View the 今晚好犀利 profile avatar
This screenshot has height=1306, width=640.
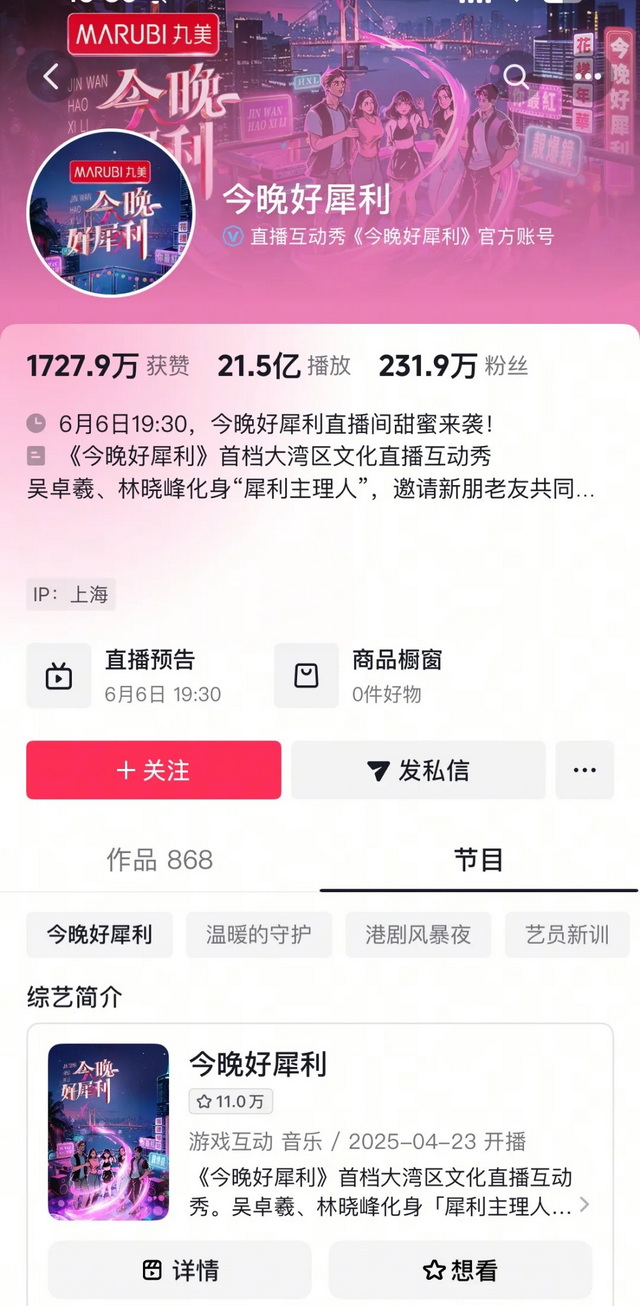(x=110, y=212)
